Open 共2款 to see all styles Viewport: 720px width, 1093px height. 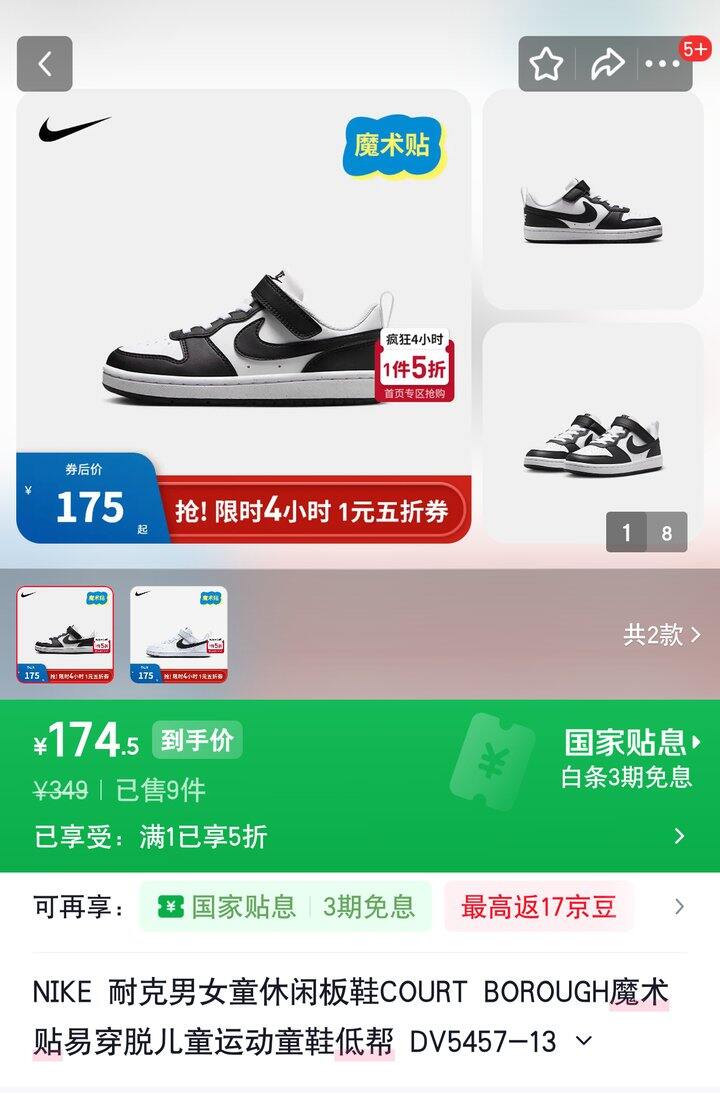point(662,634)
